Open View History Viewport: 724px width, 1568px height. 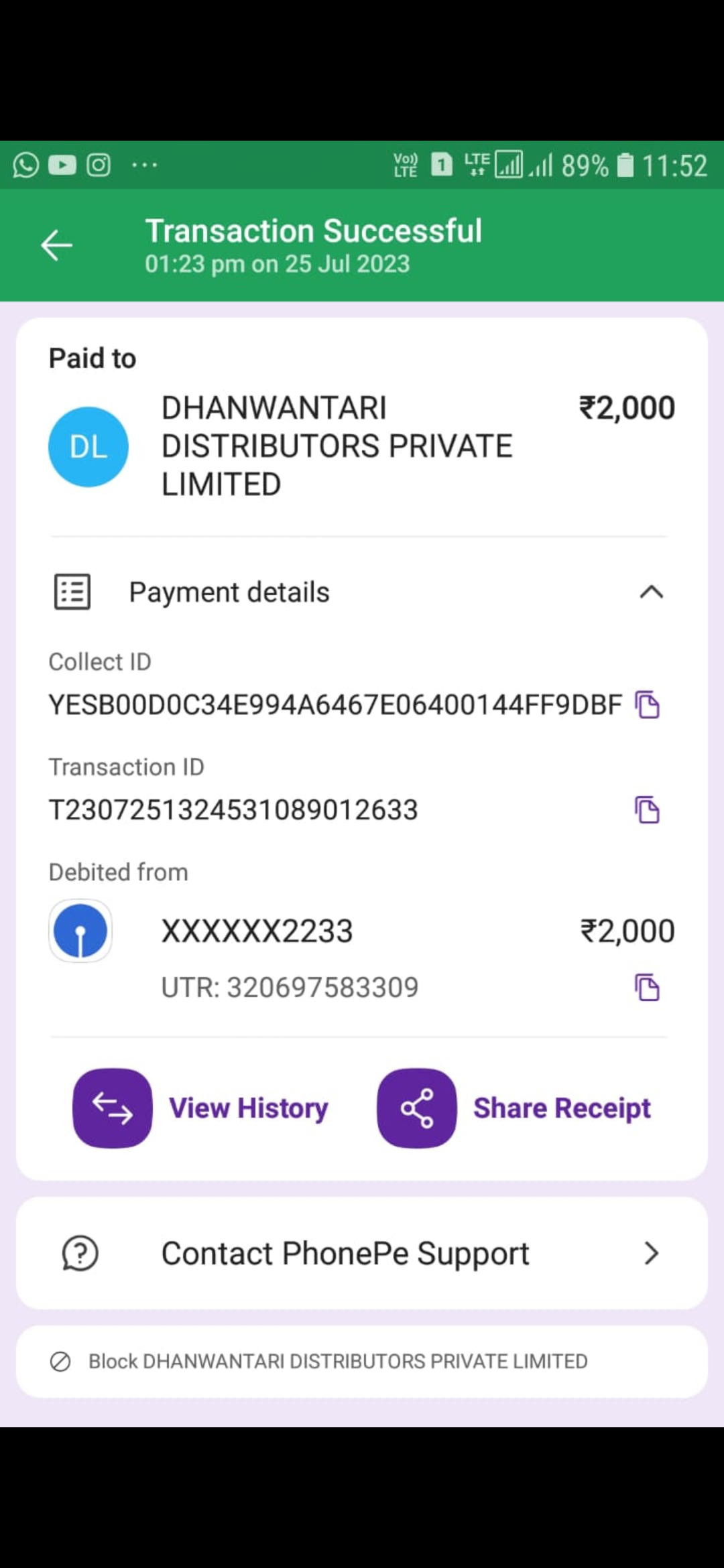point(200,1108)
